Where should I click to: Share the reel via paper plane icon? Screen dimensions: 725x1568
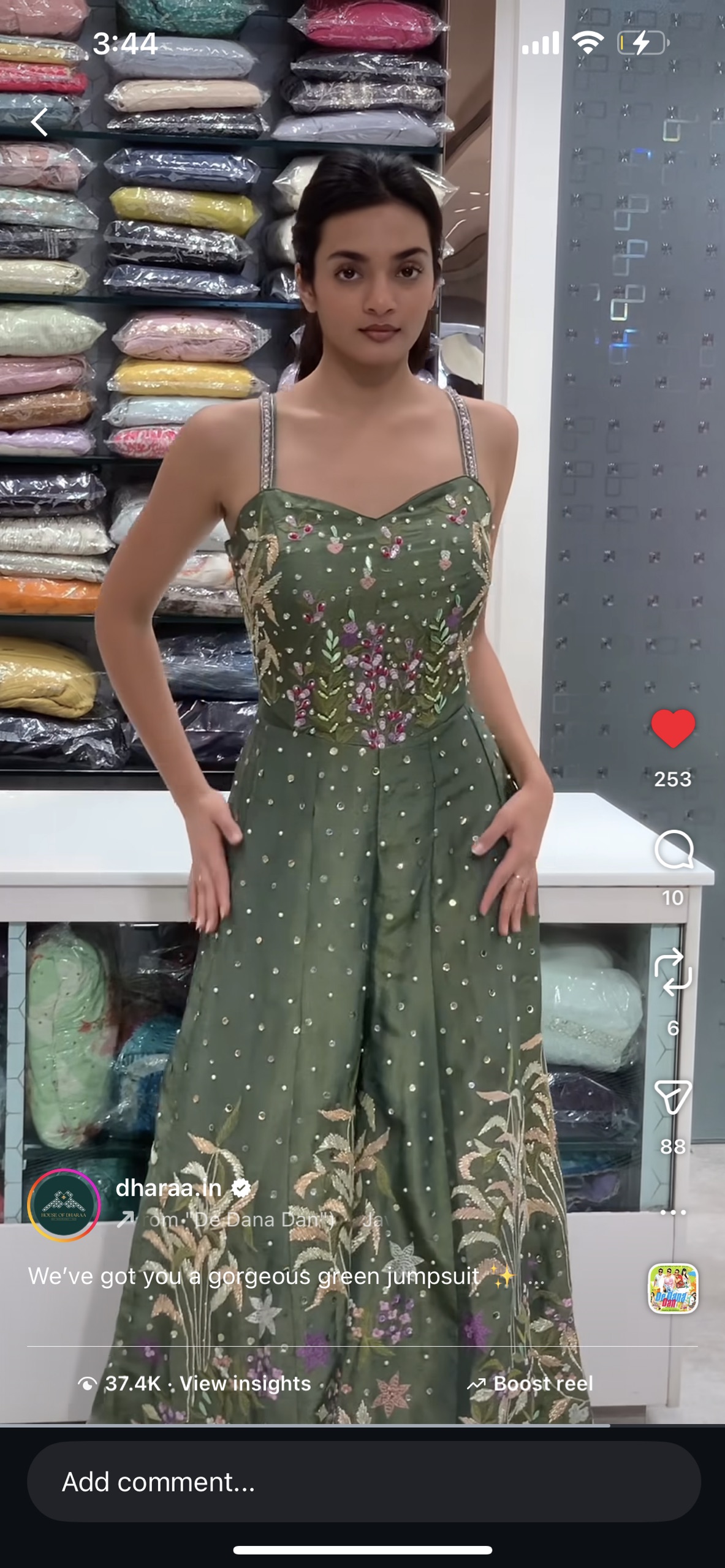pos(673,1097)
